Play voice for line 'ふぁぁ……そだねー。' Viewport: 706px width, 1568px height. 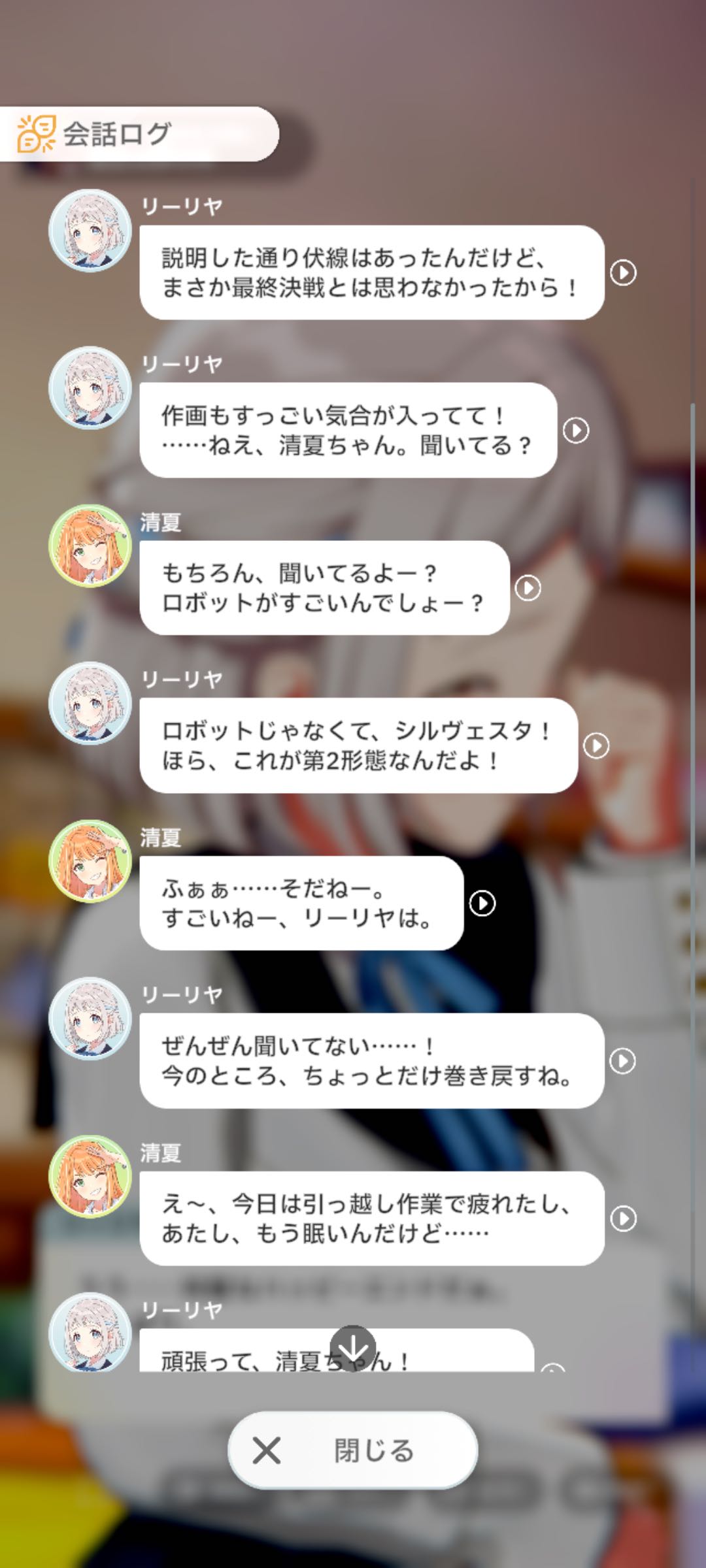pyautogui.click(x=482, y=903)
